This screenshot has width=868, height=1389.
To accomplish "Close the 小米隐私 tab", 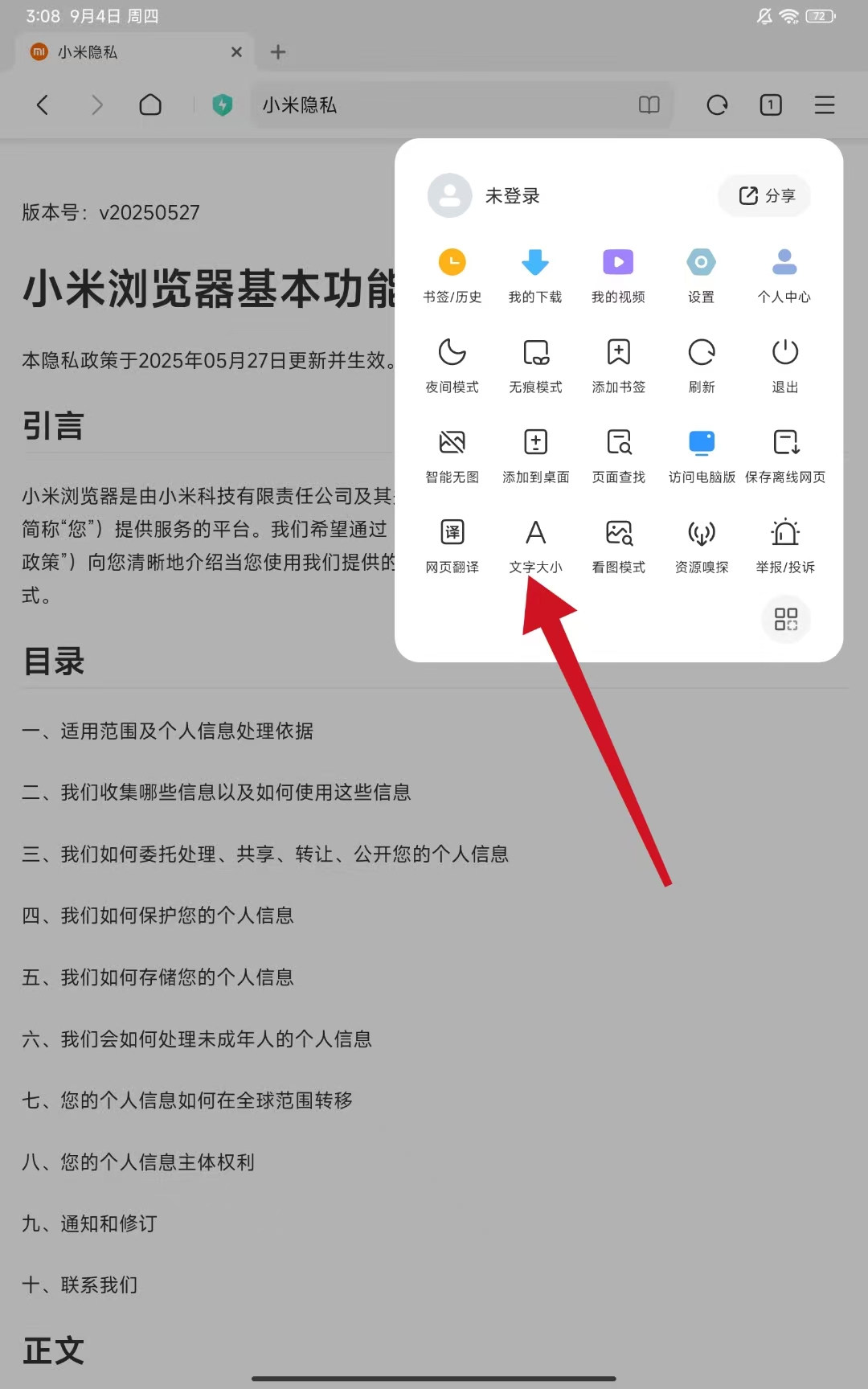I will pyautogui.click(x=236, y=52).
